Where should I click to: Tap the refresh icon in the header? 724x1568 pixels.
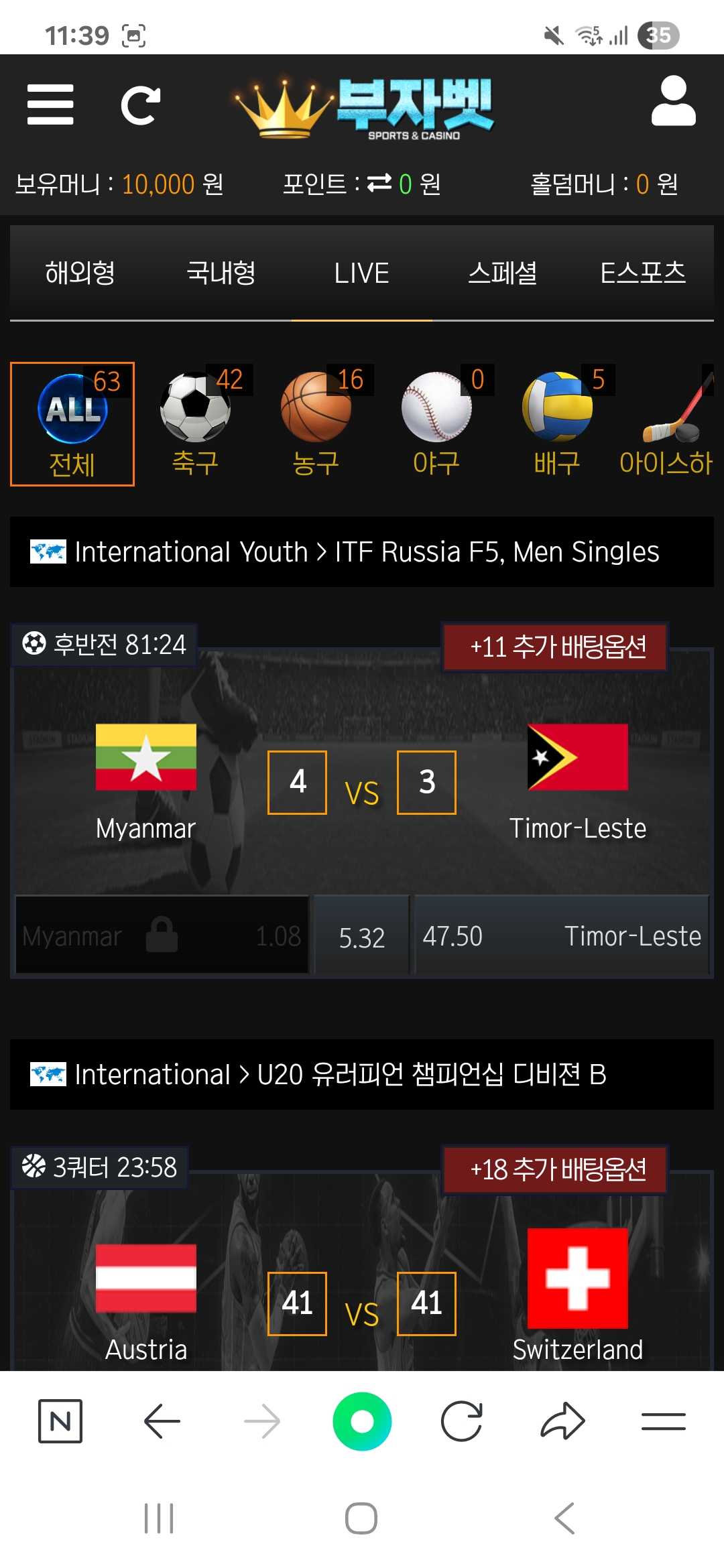140,105
